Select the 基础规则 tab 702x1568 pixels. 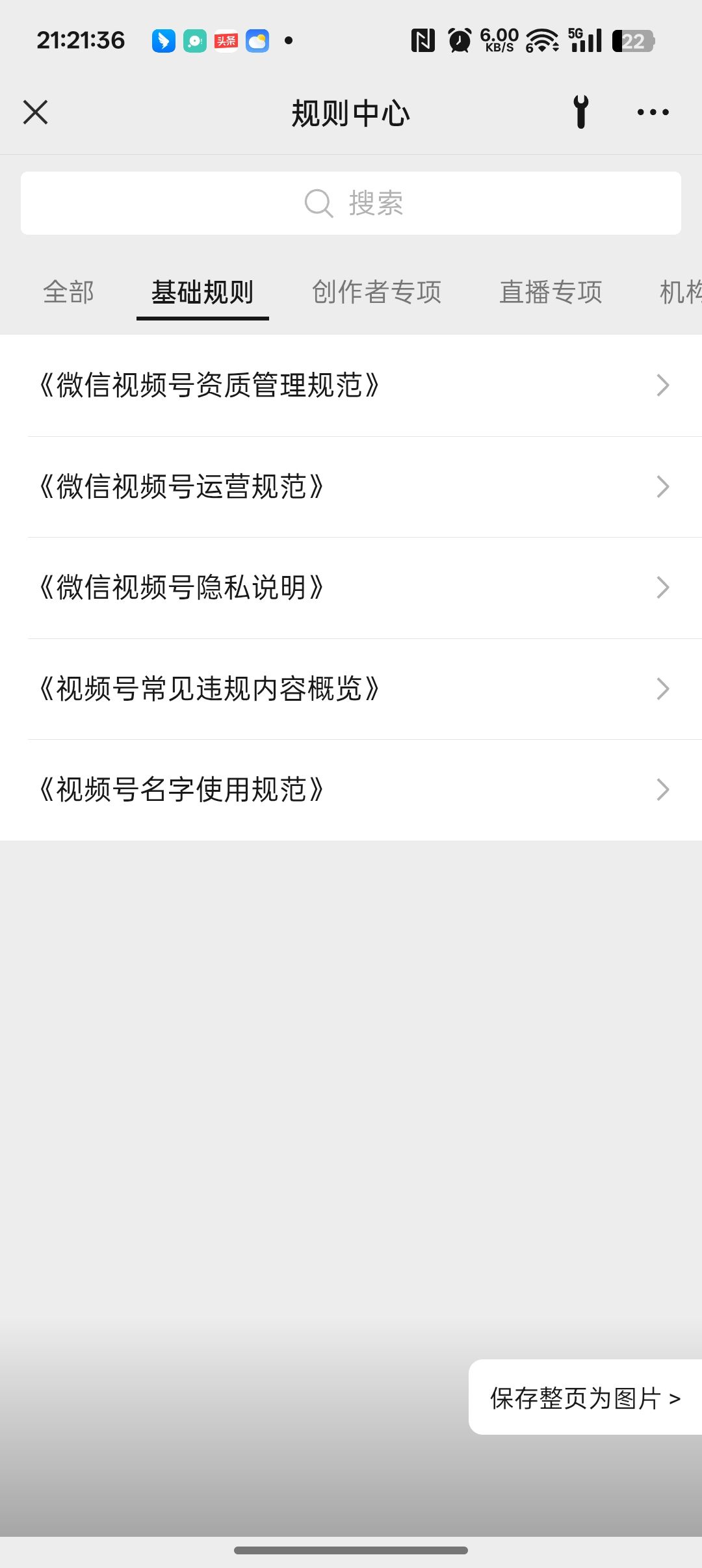(x=202, y=292)
